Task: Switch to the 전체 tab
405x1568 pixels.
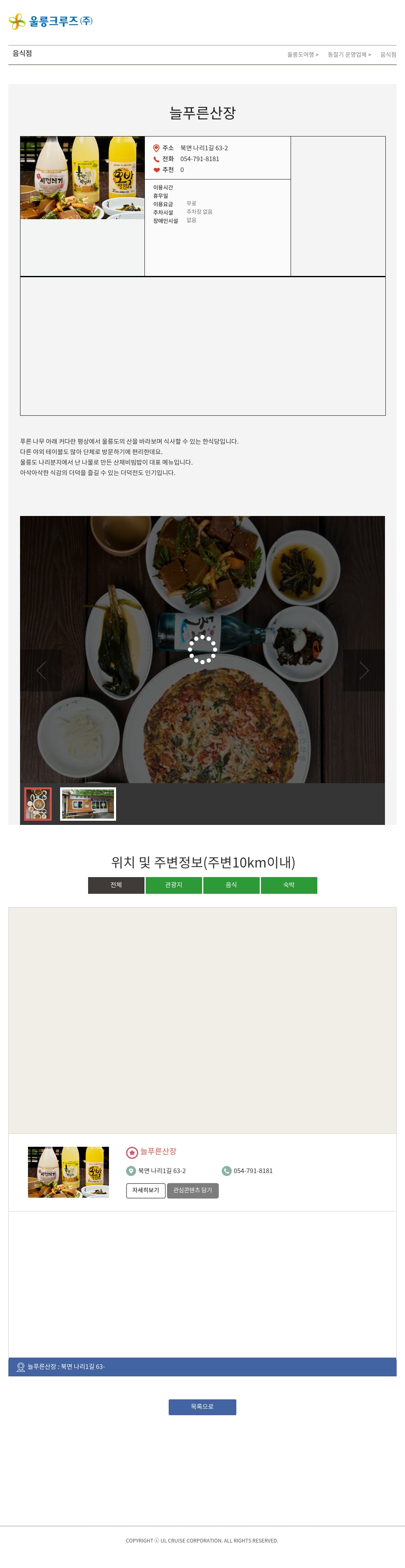Action: point(116,885)
